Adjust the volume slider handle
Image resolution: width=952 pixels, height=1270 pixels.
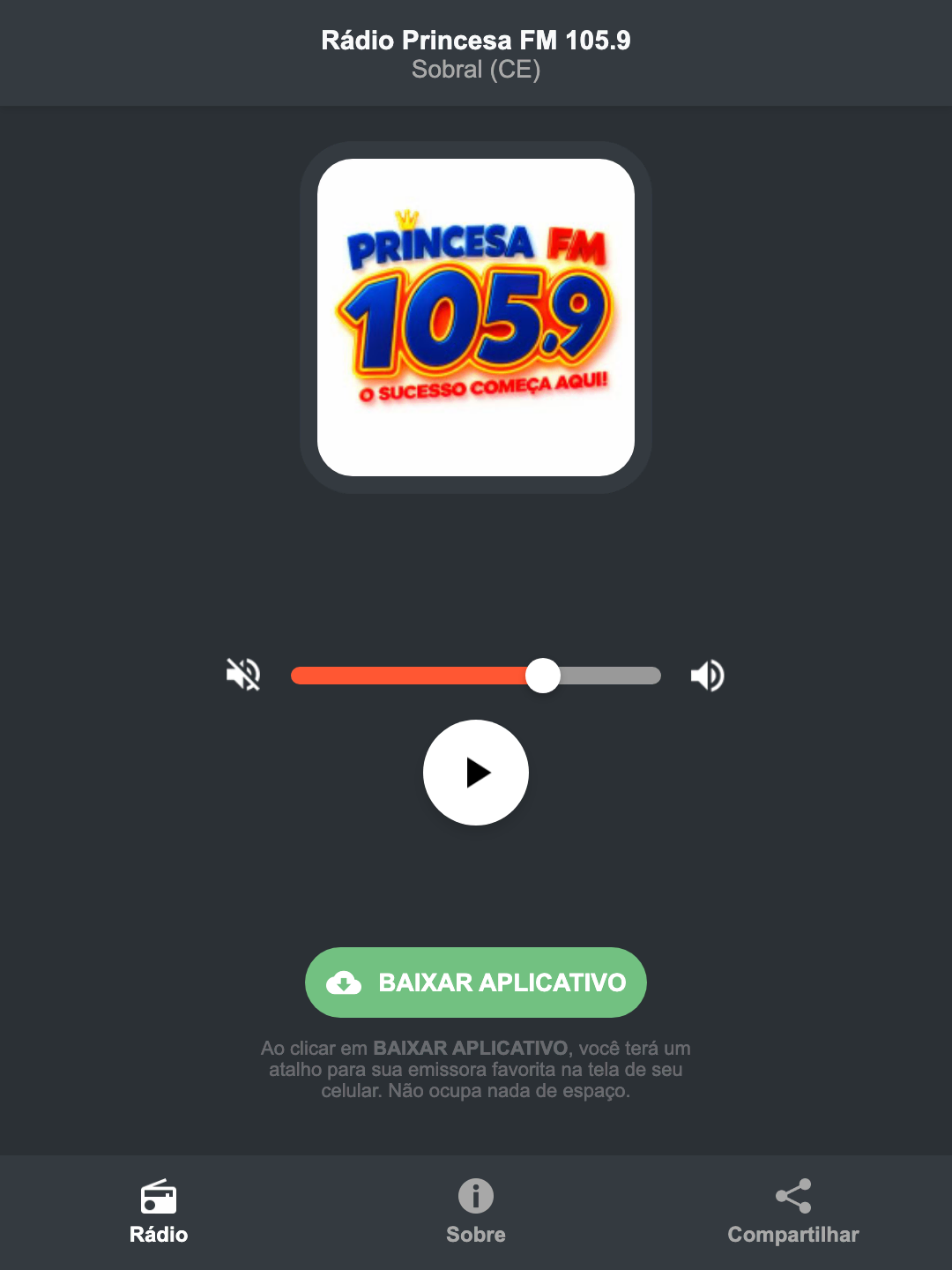[x=543, y=675]
